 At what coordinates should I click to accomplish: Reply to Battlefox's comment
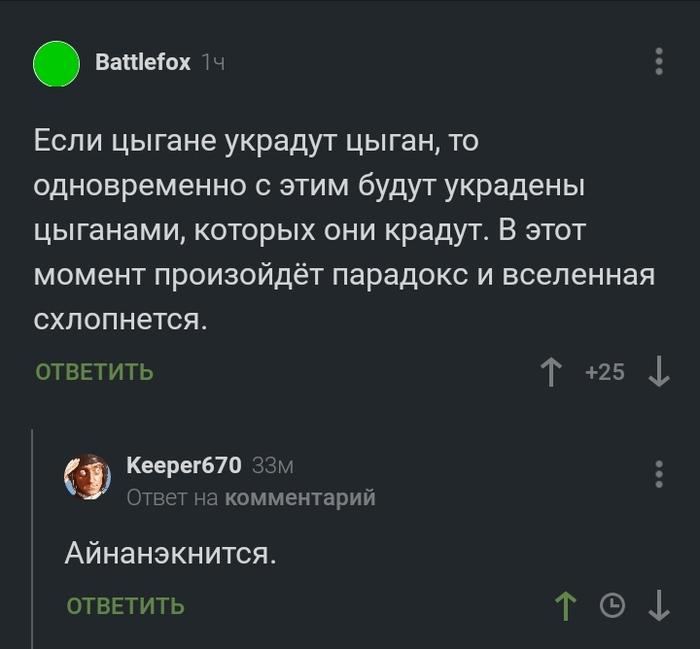(94, 372)
